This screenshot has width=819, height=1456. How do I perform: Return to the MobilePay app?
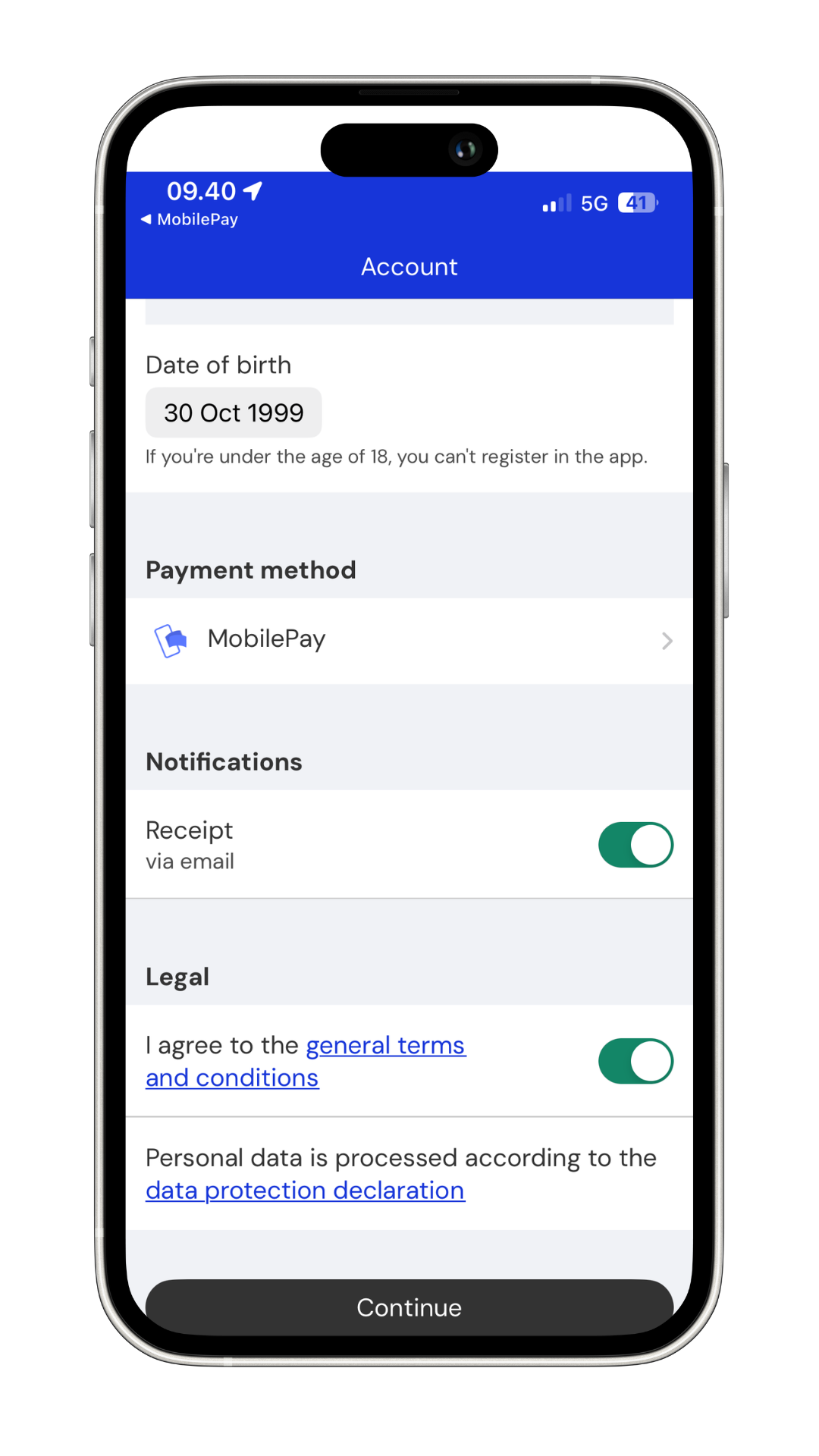click(x=190, y=219)
